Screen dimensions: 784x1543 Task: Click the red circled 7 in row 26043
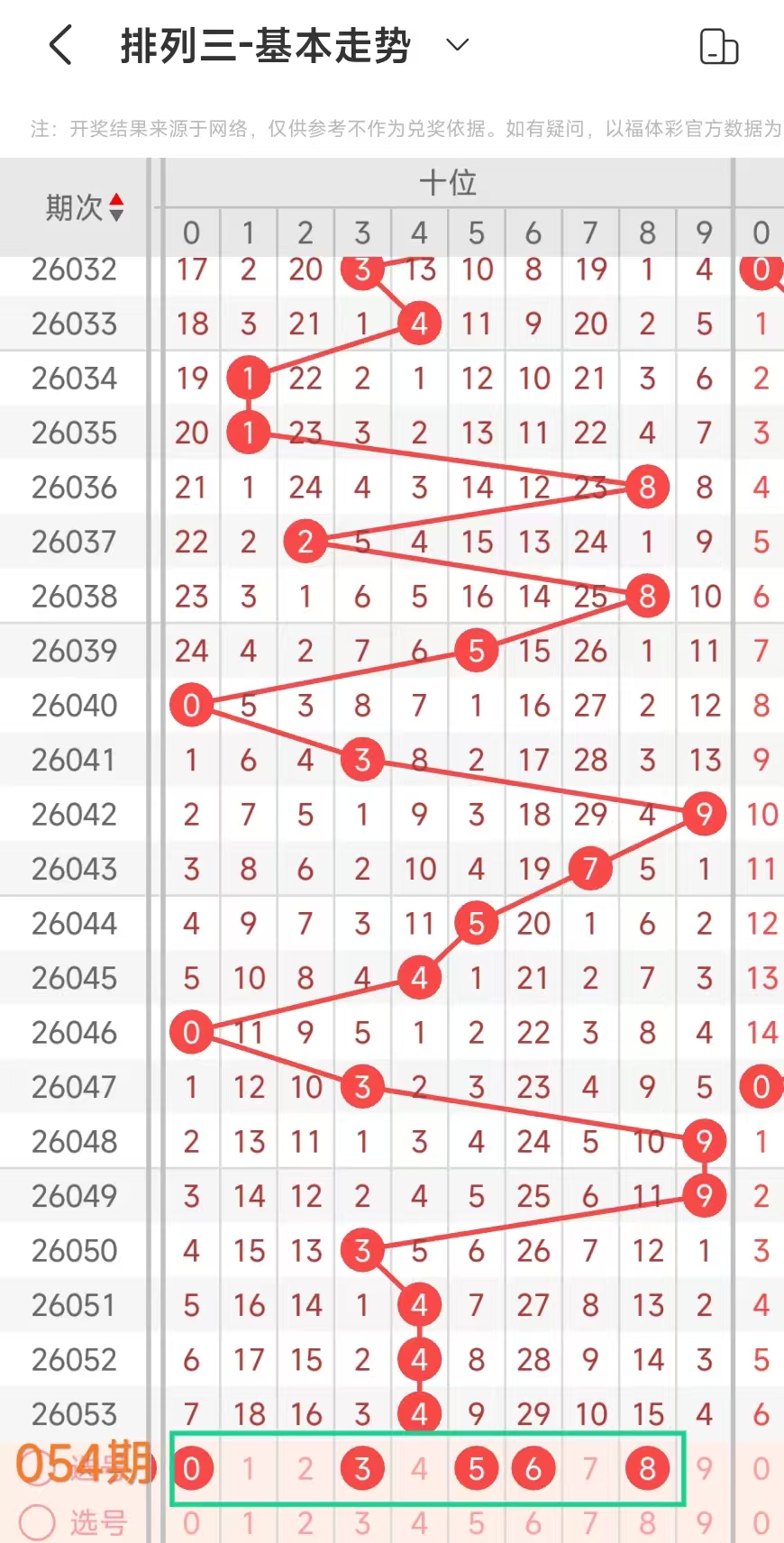click(x=590, y=868)
